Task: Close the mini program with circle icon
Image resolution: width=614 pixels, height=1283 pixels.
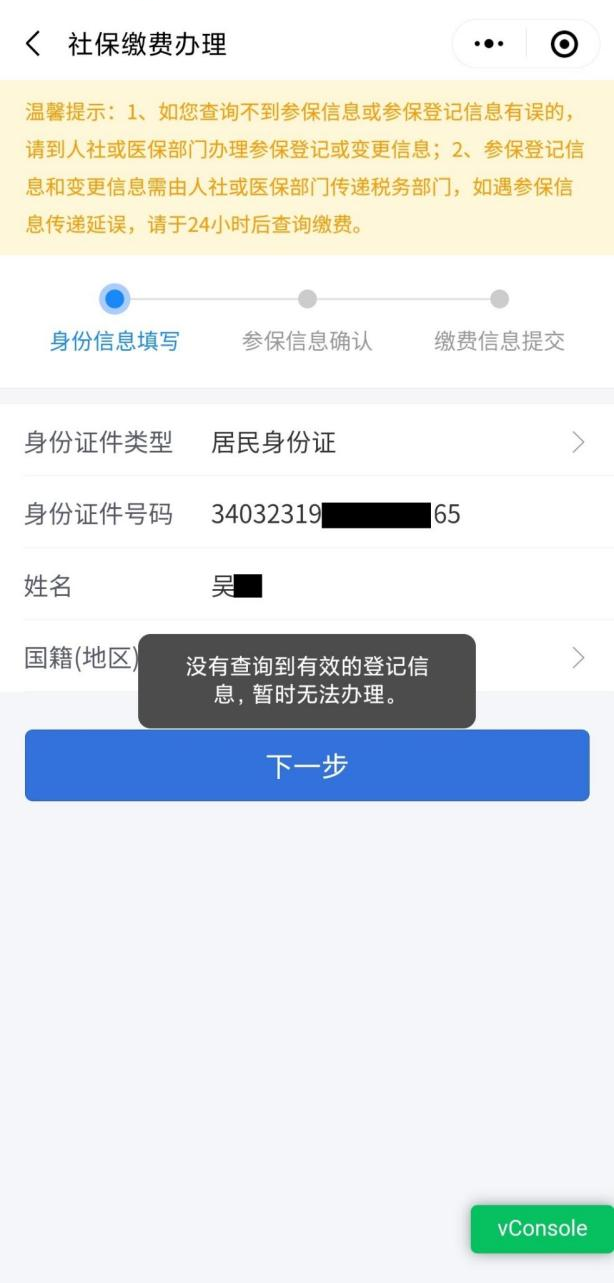Action: 564,45
